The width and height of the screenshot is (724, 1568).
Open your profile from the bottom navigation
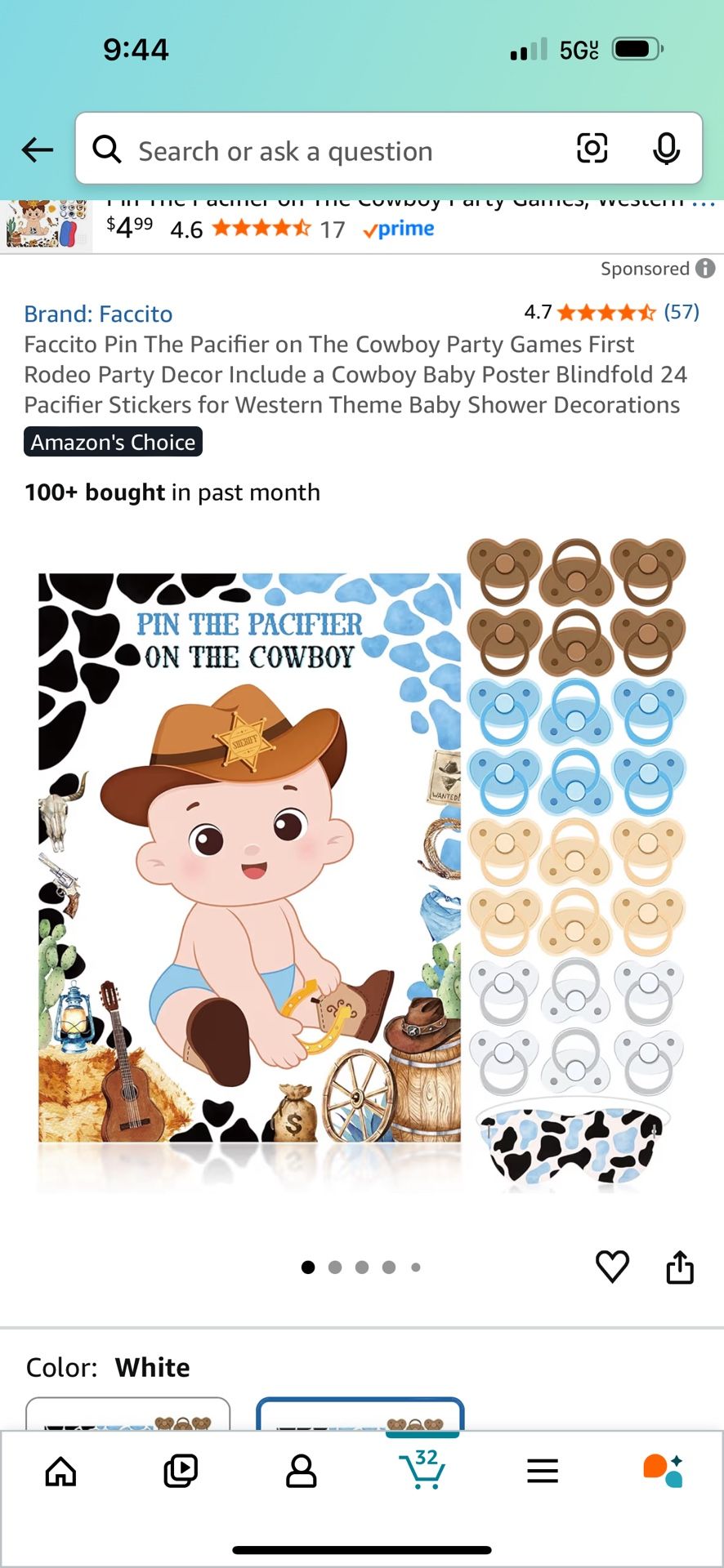click(x=302, y=1470)
